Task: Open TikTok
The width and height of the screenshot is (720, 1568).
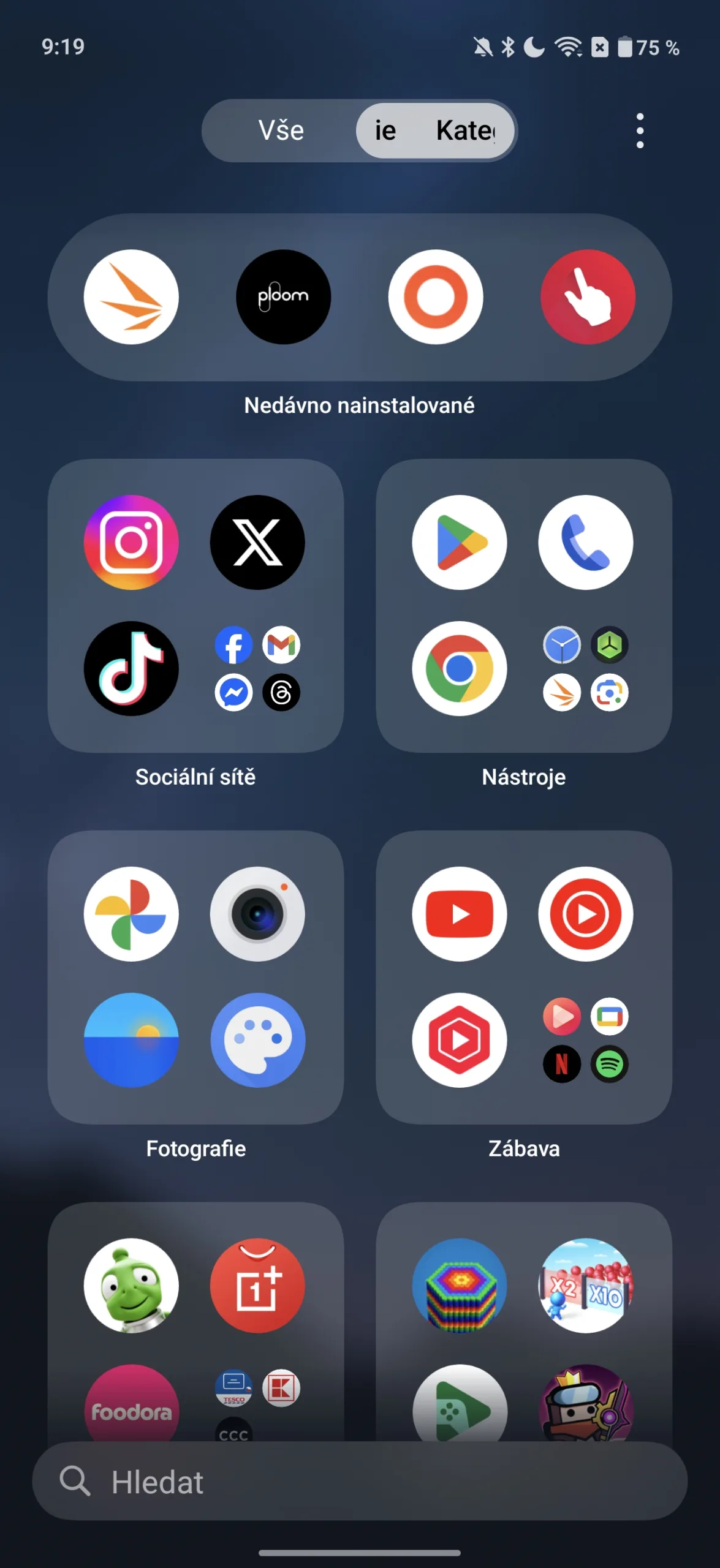Action: point(131,668)
